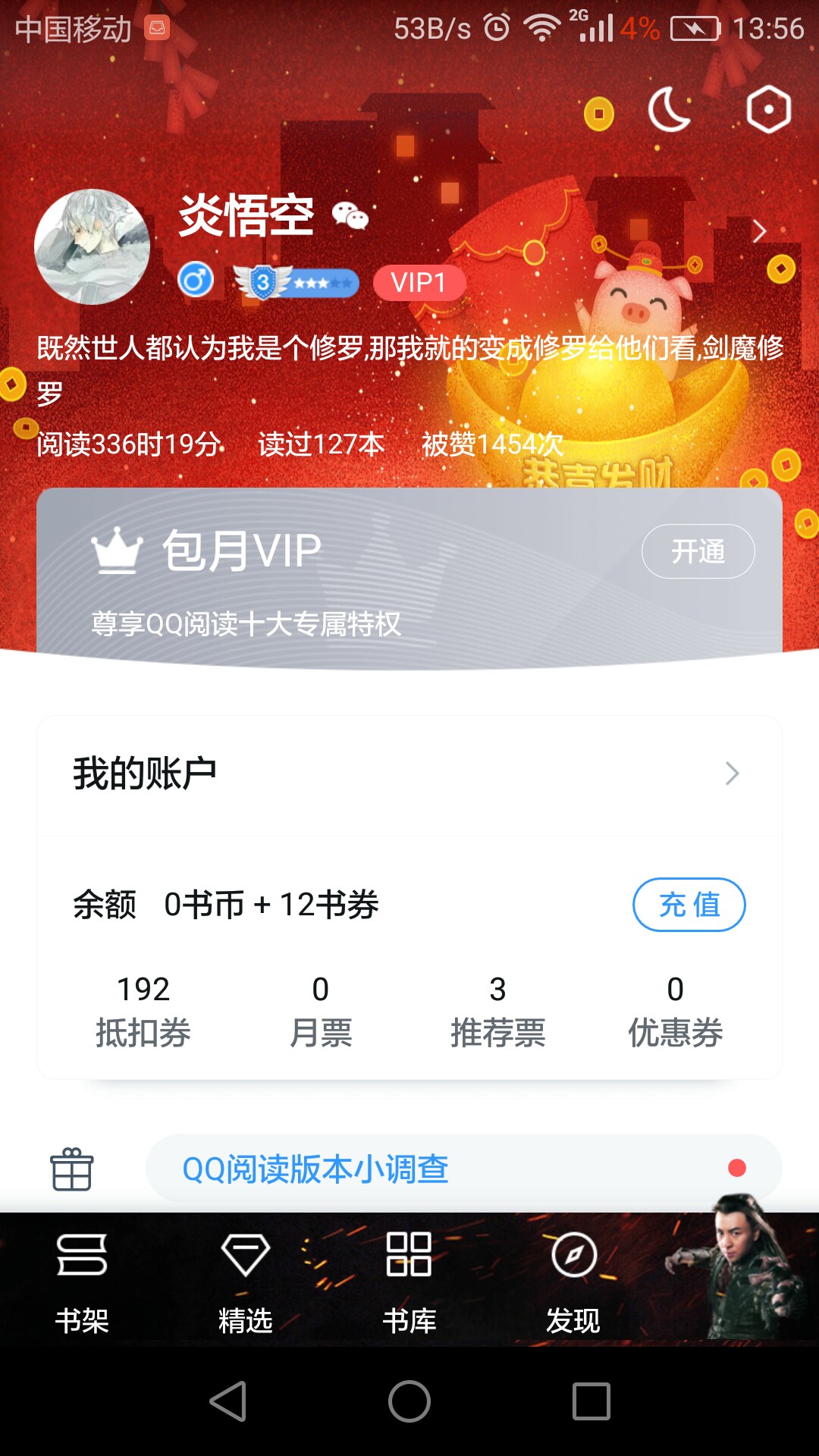
Task: Tap the 充值 recharge button
Action: point(689,905)
